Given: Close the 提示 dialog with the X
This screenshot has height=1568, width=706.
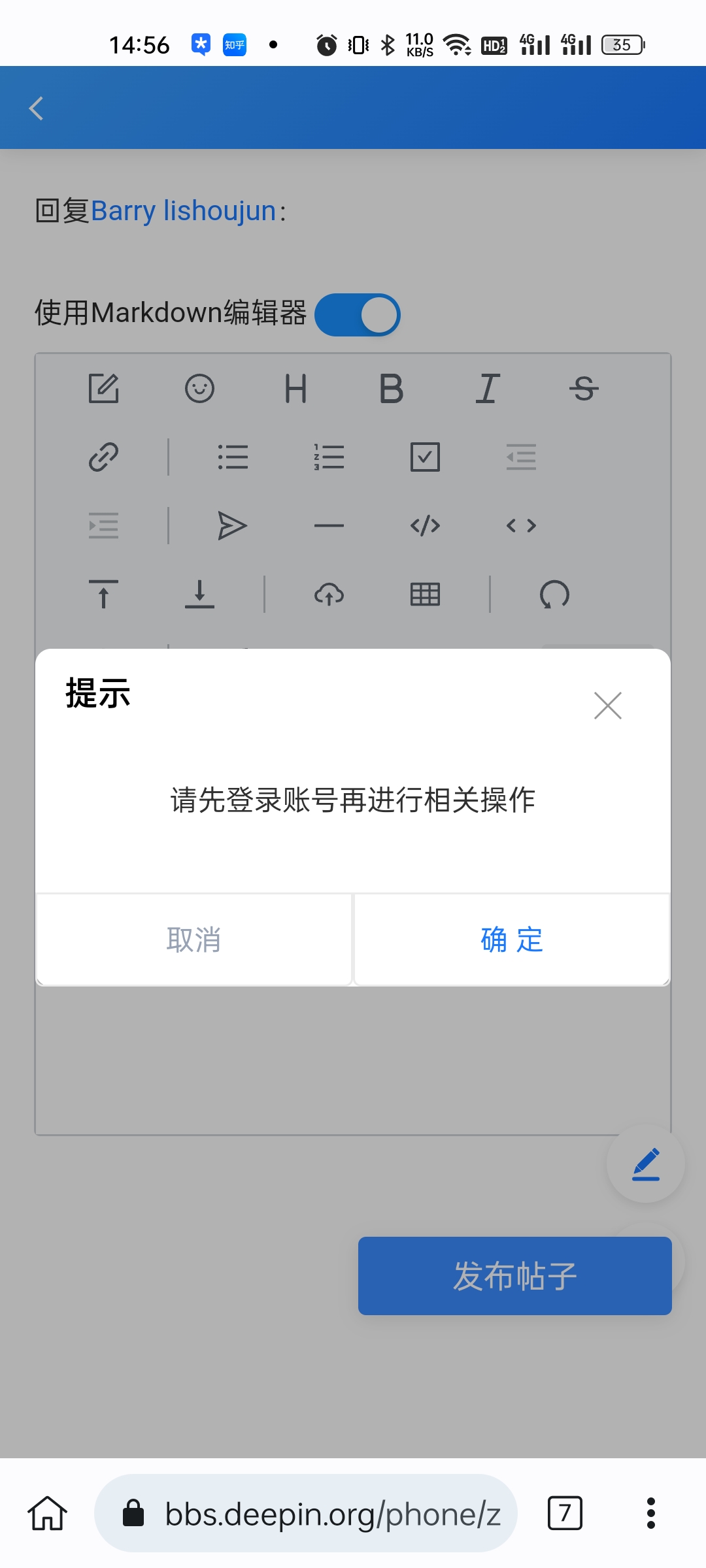Looking at the screenshot, I should [x=607, y=706].
